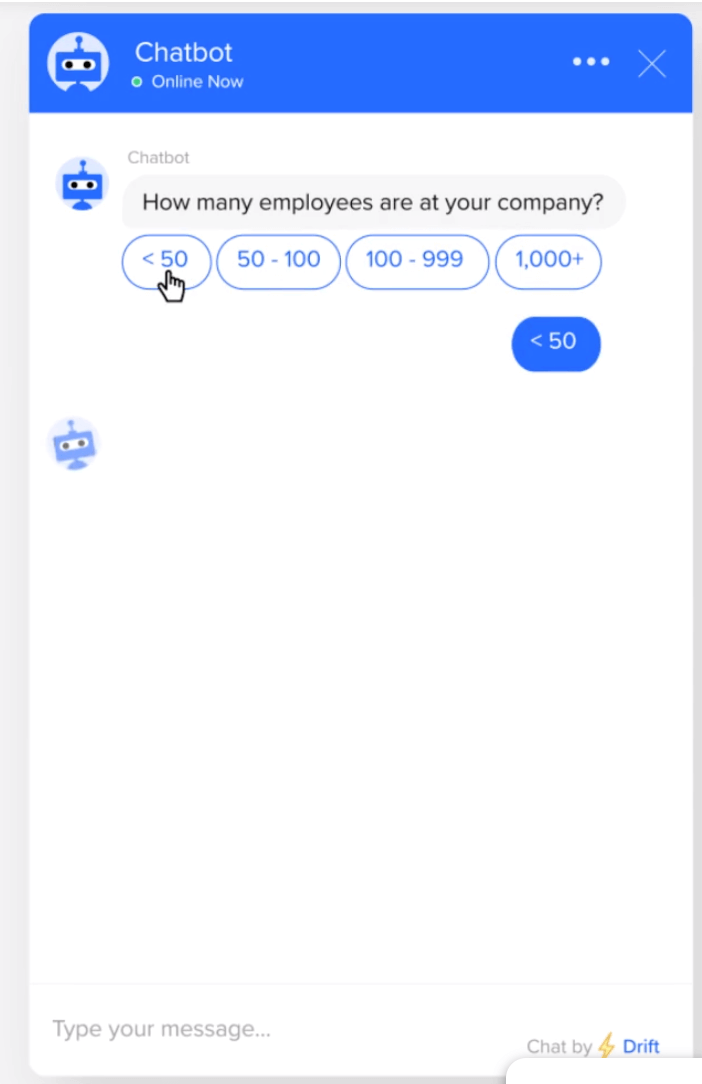Select the < 50 employees option
This screenshot has width=702, height=1084.
(x=166, y=260)
